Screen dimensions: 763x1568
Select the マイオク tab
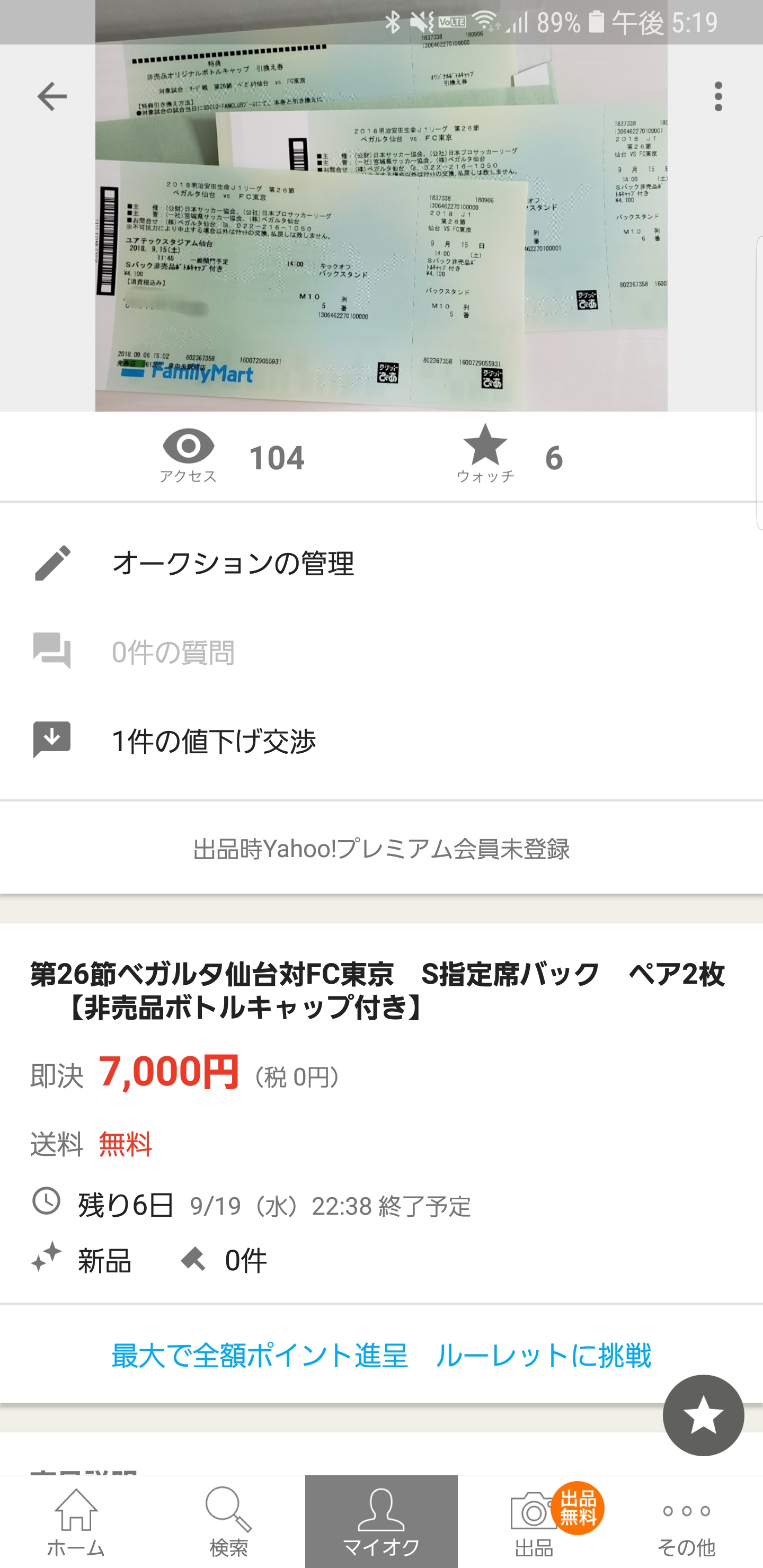pos(381,1522)
